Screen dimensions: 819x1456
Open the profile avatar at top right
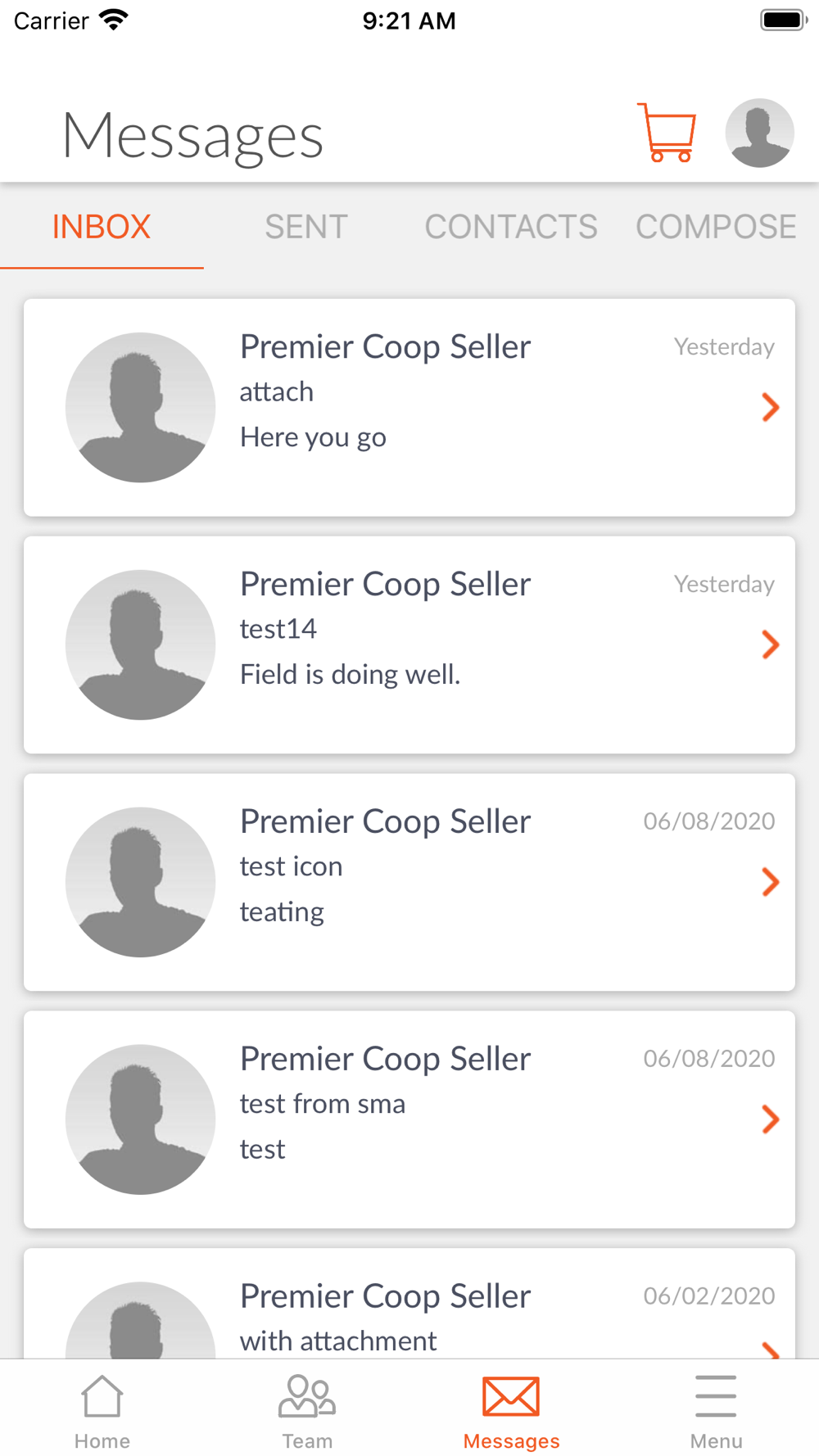[759, 133]
